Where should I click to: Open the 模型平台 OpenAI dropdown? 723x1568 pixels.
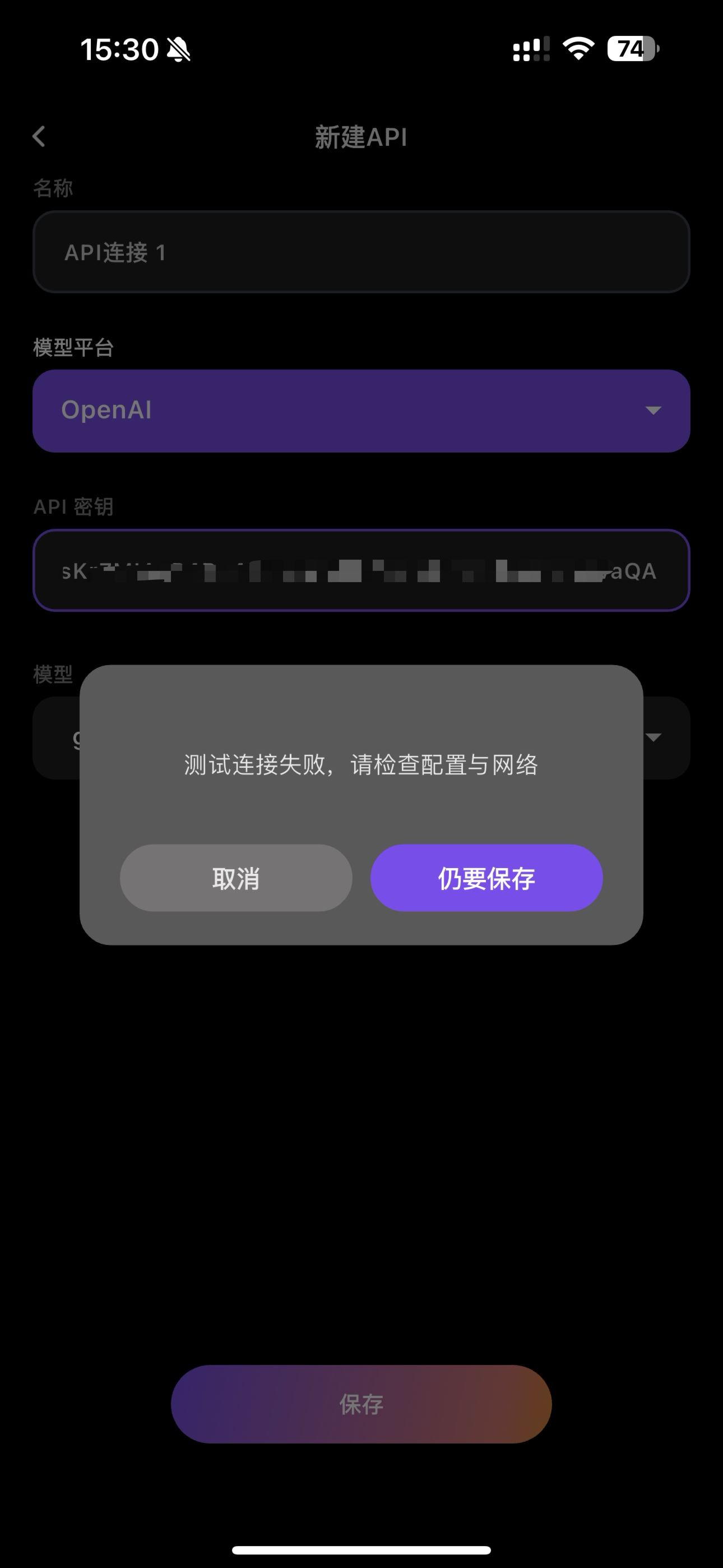tap(361, 411)
